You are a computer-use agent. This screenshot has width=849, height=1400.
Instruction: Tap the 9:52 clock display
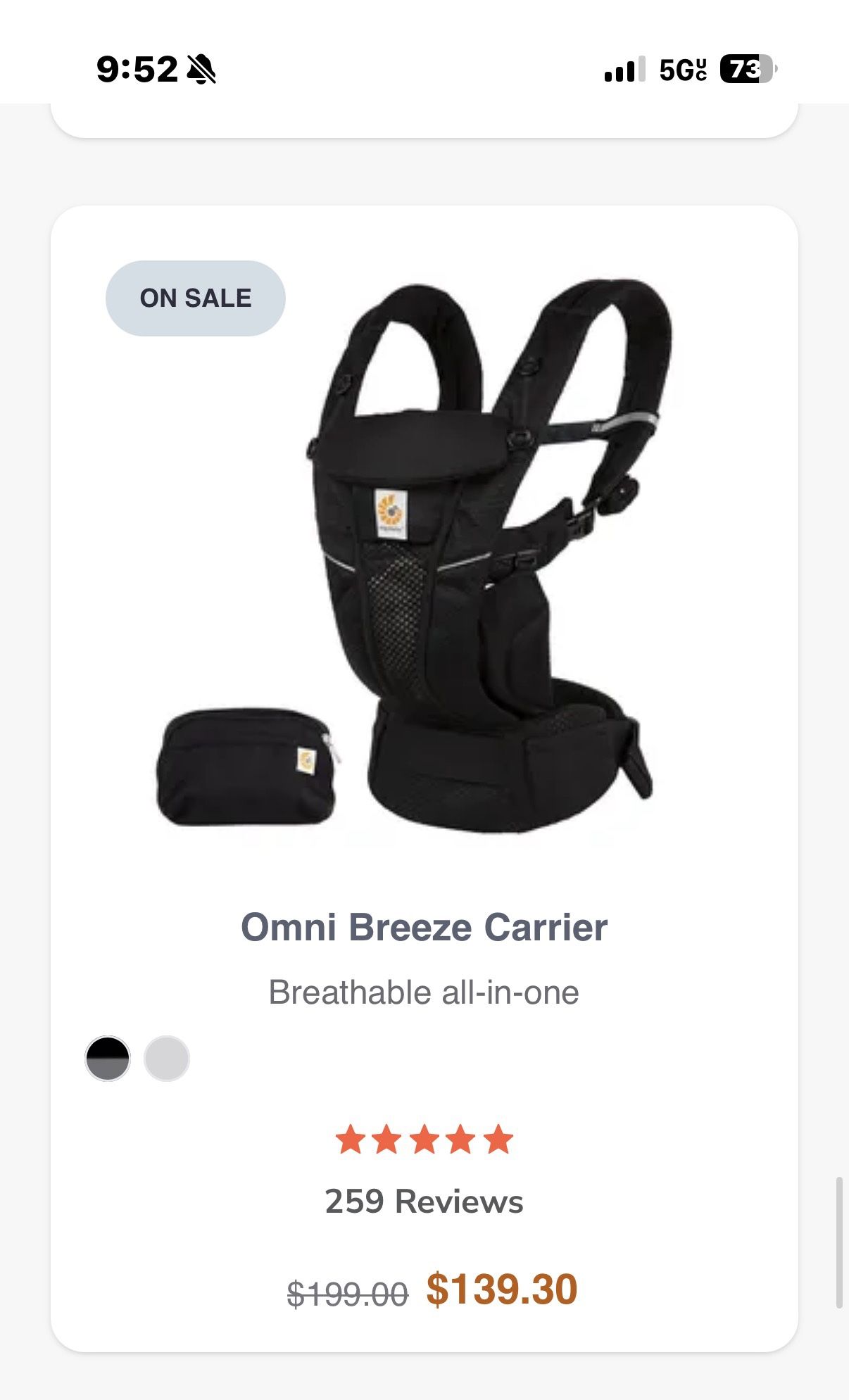[x=138, y=68]
